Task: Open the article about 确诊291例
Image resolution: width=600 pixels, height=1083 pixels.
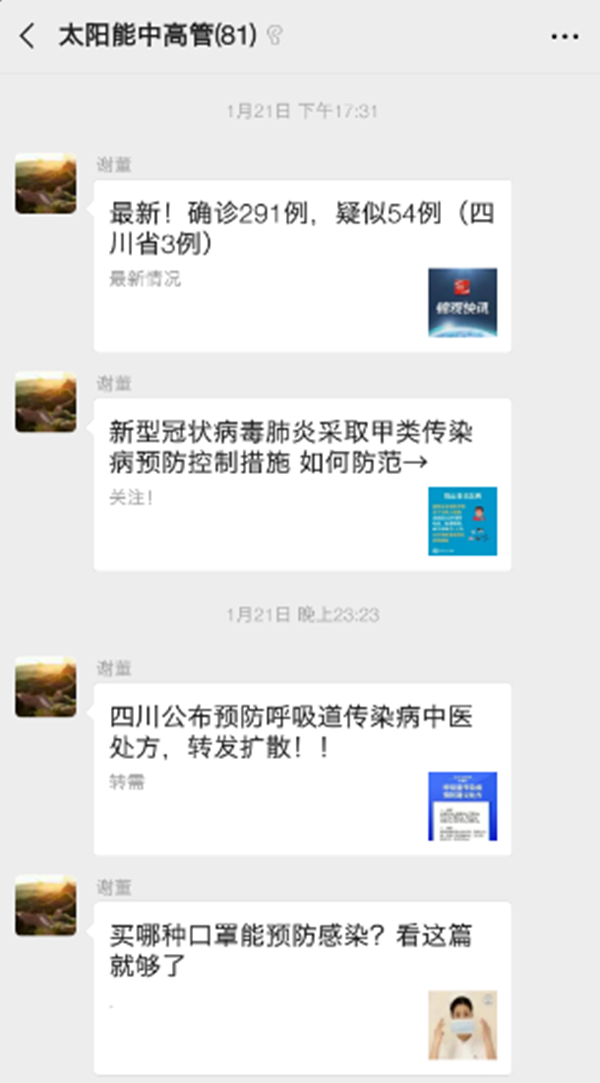Action: (x=302, y=265)
